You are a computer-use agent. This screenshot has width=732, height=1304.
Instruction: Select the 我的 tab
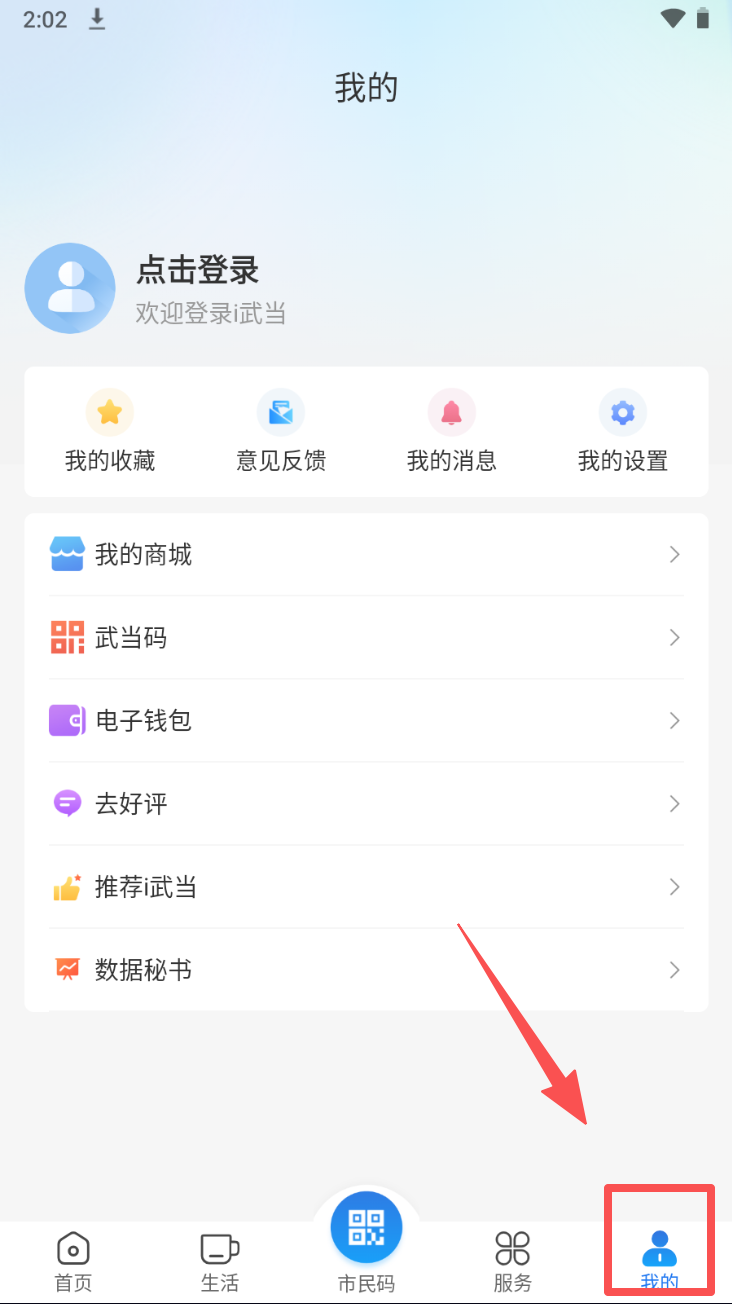(x=659, y=1260)
